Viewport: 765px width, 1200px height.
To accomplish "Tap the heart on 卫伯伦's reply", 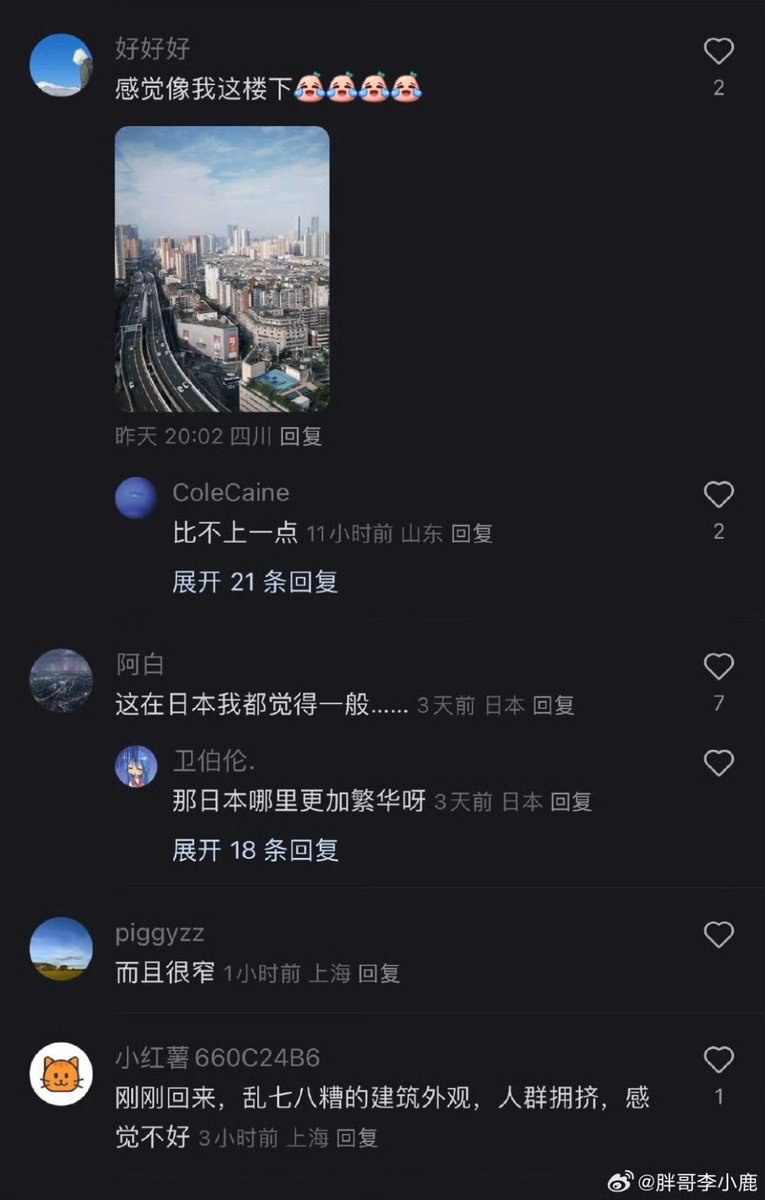I will pos(718,762).
